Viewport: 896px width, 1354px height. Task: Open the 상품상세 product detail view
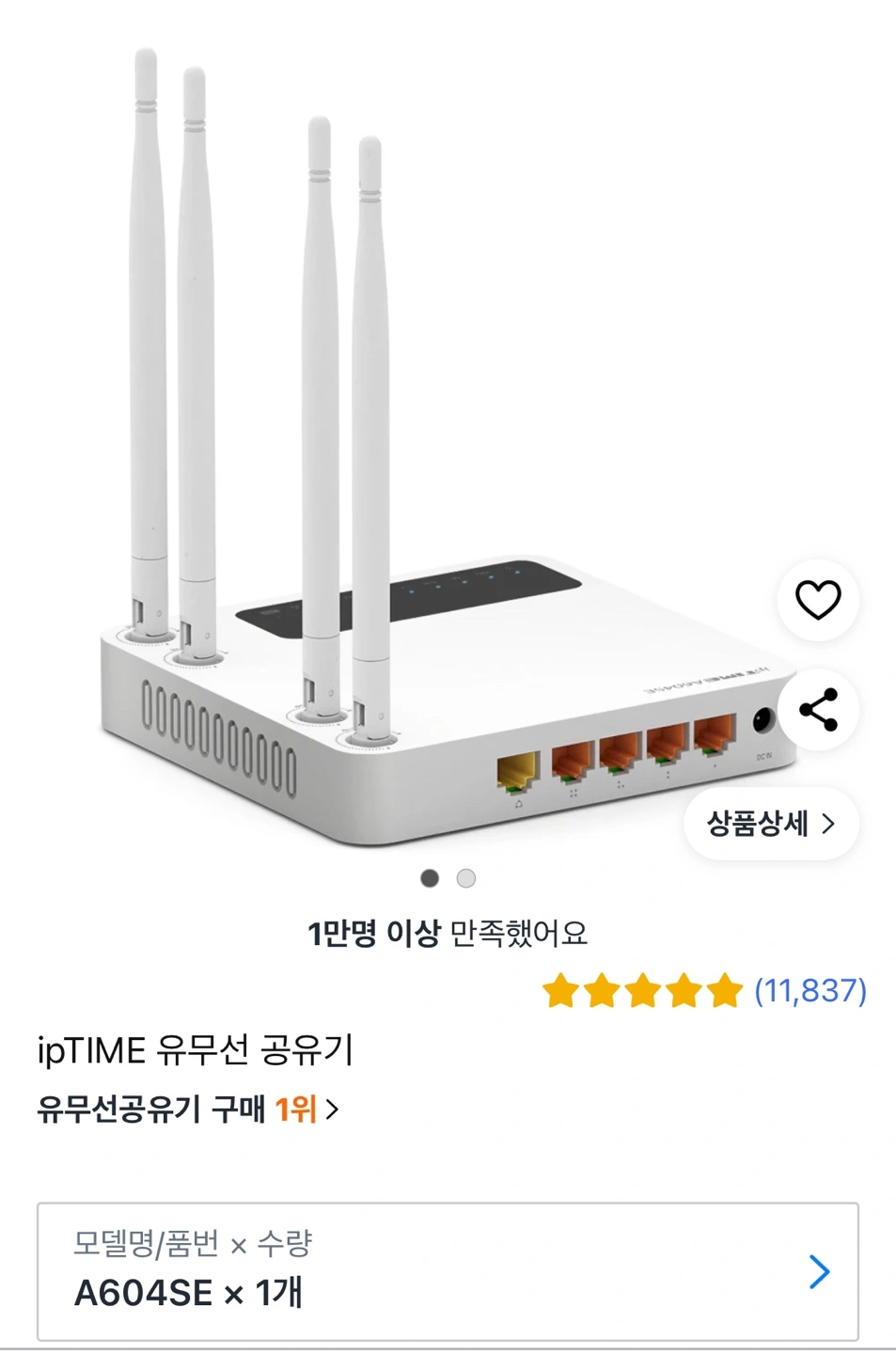pyautogui.click(x=769, y=823)
